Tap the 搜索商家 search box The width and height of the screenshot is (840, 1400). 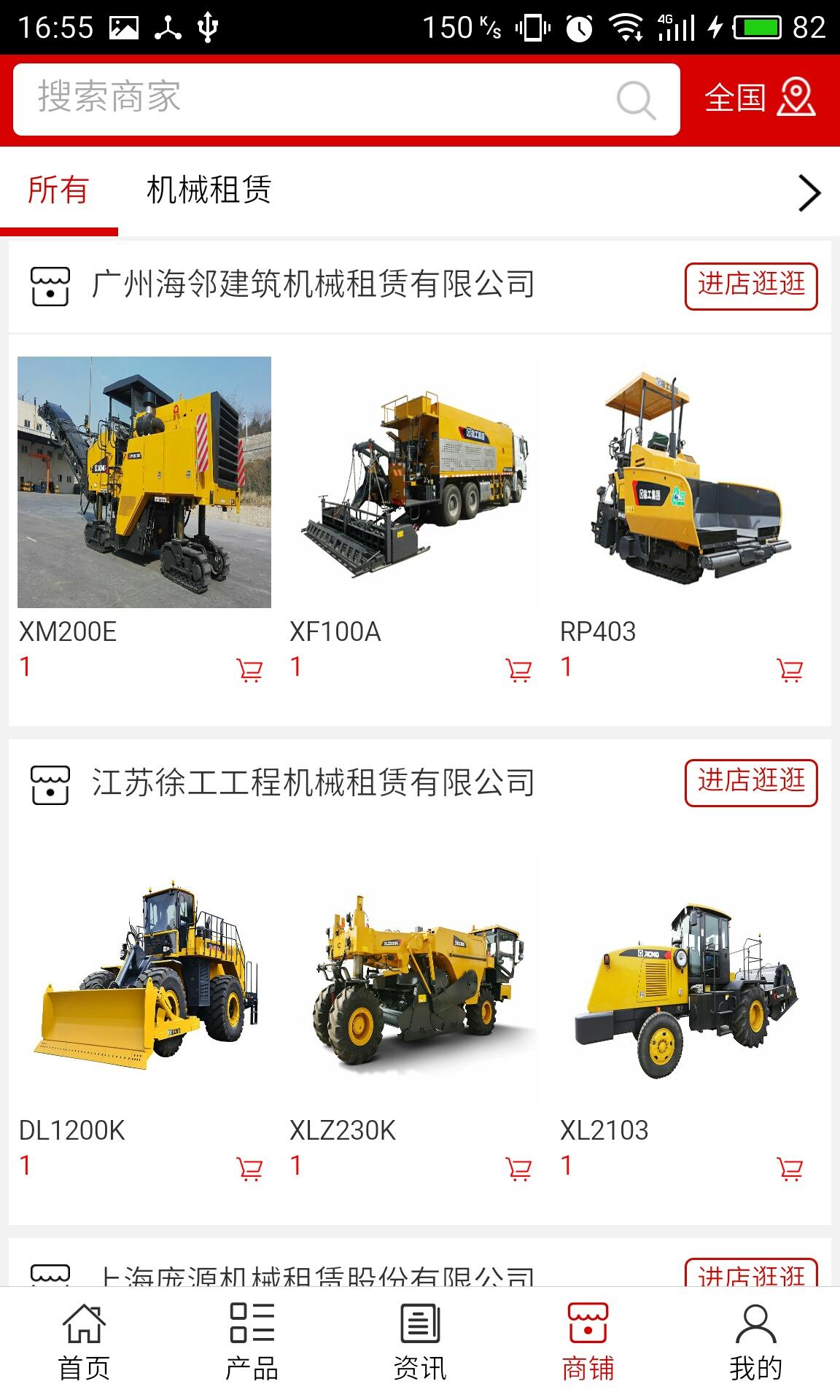pyautogui.click(x=321, y=99)
